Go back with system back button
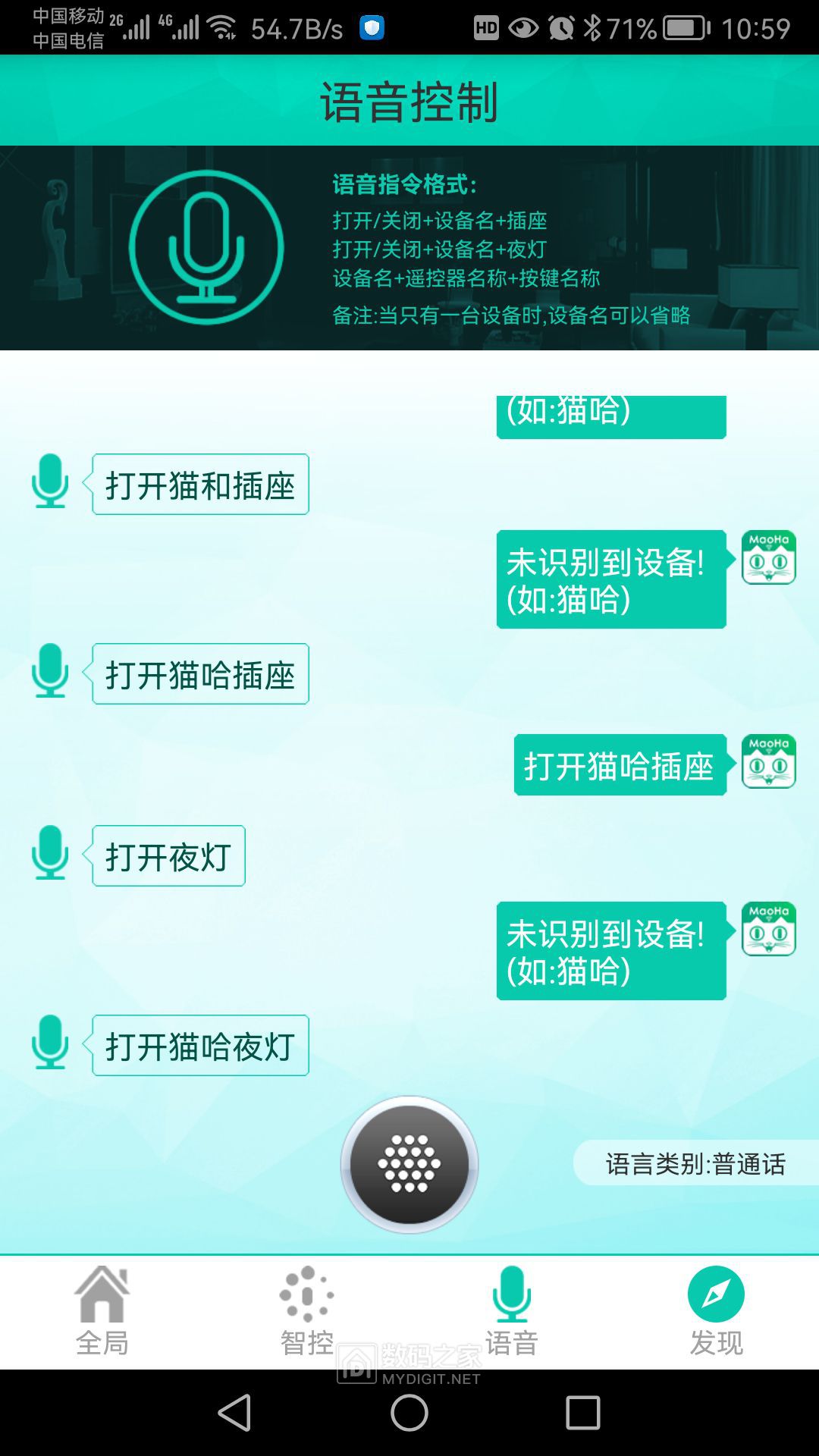 coord(235,1413)
